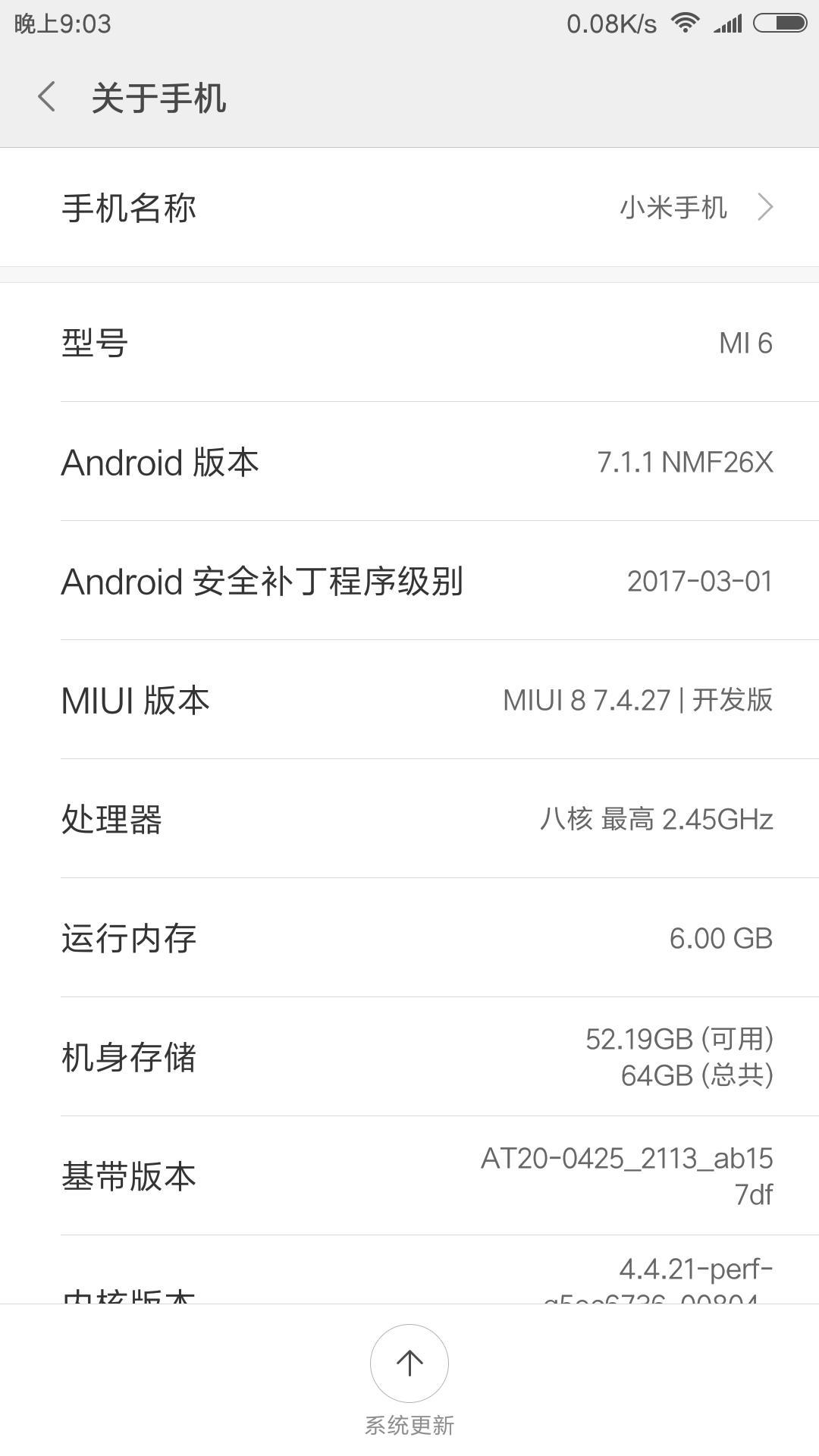Screen dimensions: 819x1456
Task: Expand the 手机名称 row via its chevron
Action: (767, 206)
